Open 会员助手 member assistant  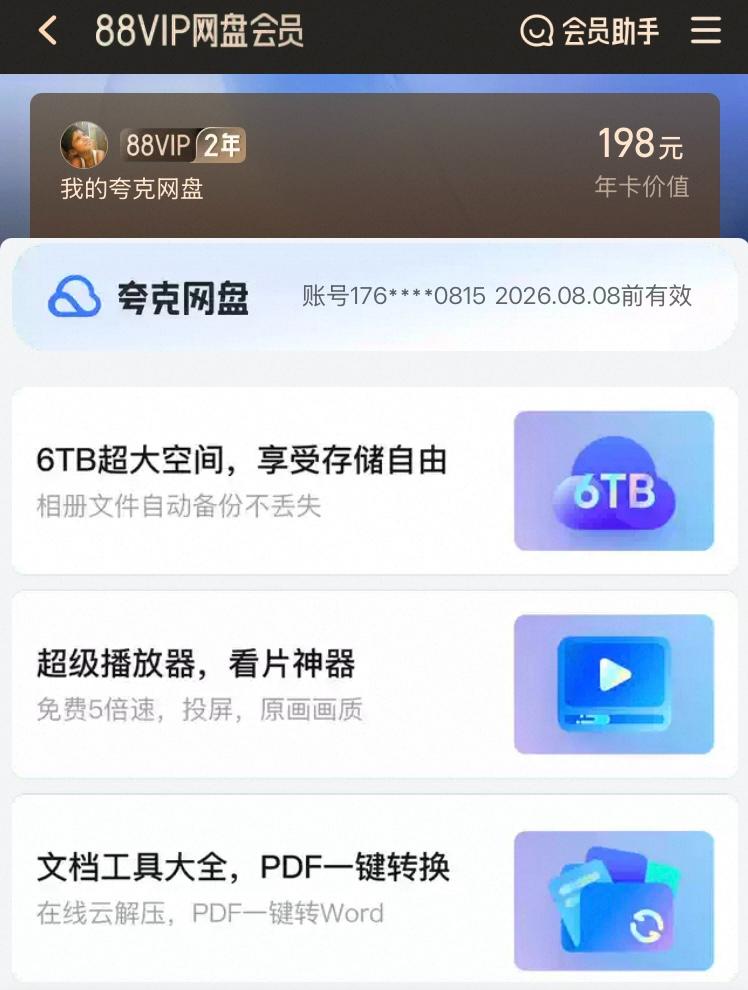click(x=590, y=32)
